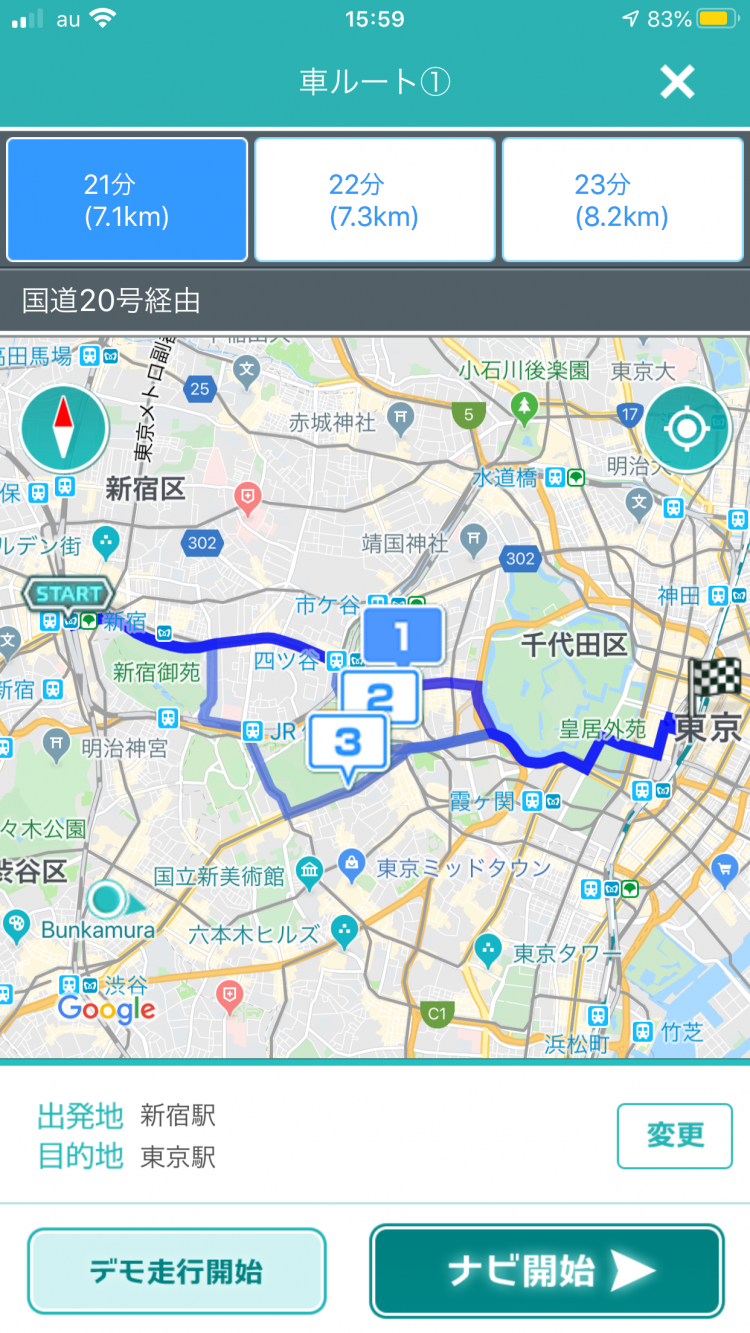750x1333 pixels.
Task: Click the START marker at 新宿
Action: (x=67, y=593)
